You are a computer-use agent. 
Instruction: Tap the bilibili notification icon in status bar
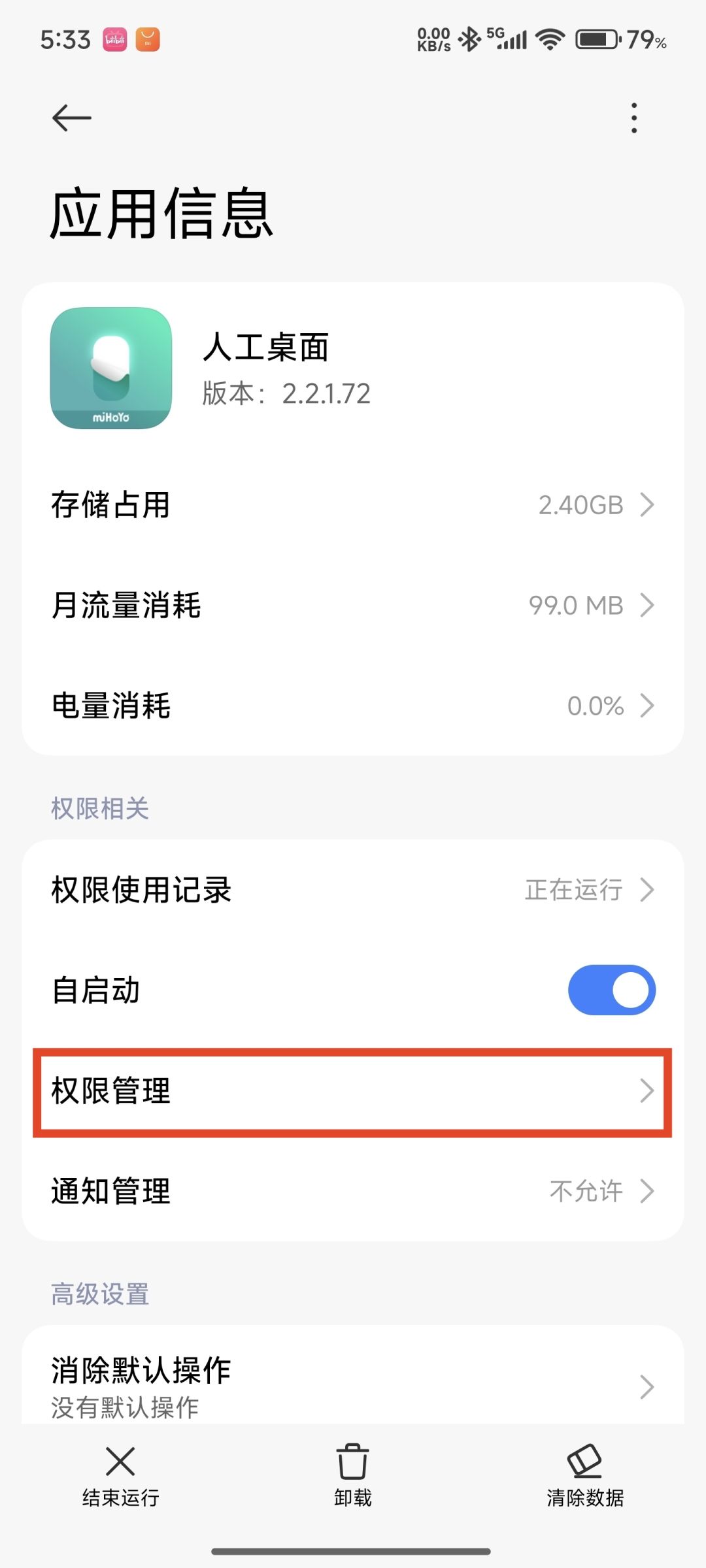114,39
